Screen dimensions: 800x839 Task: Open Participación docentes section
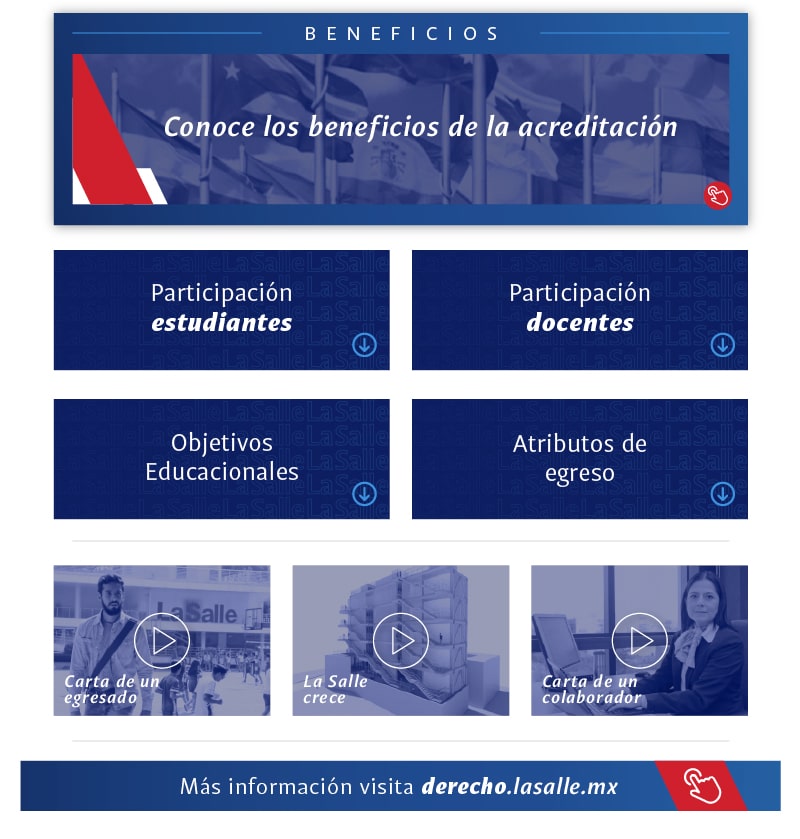click(579, 309)
